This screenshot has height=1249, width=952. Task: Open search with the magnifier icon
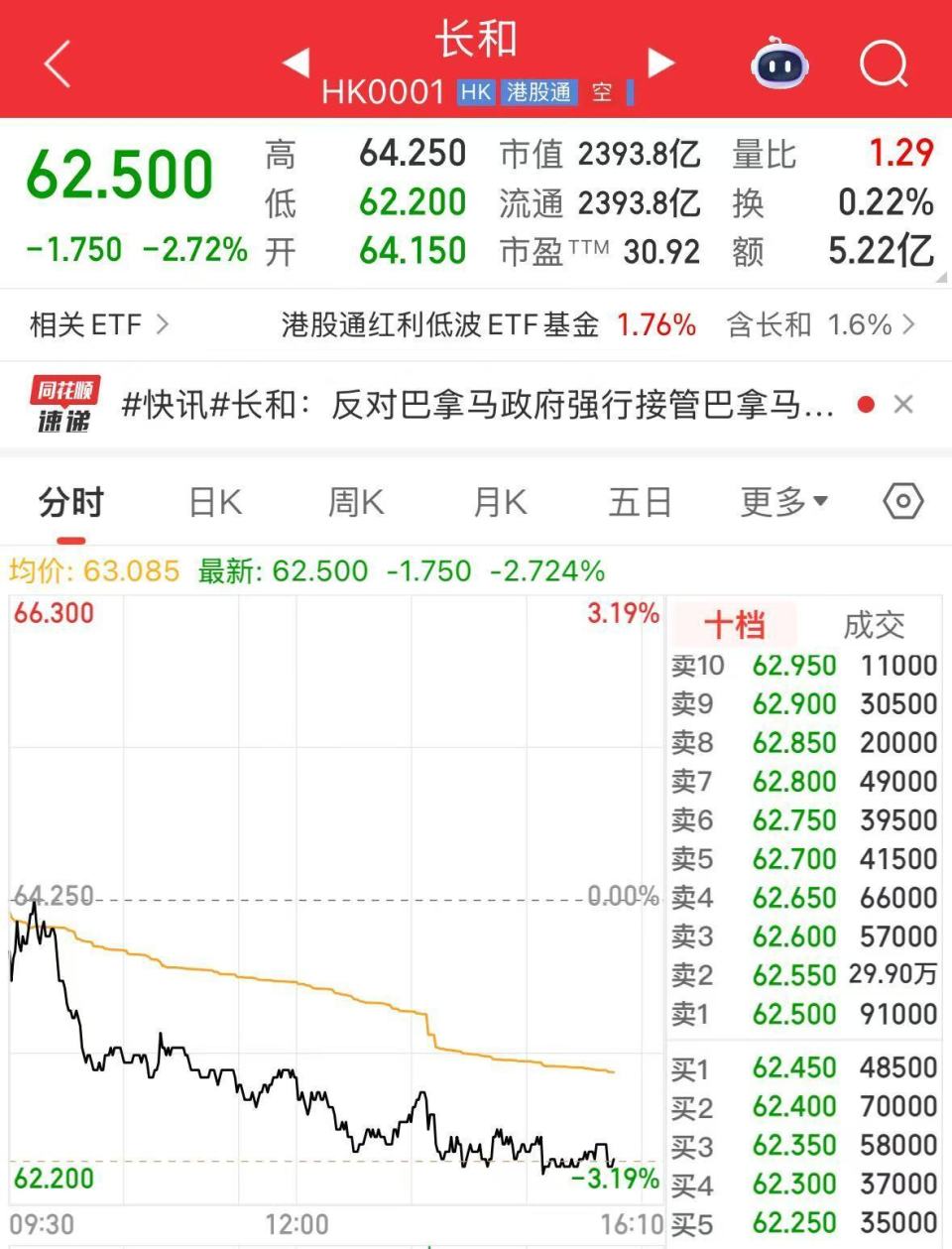(x=882, y=63)
